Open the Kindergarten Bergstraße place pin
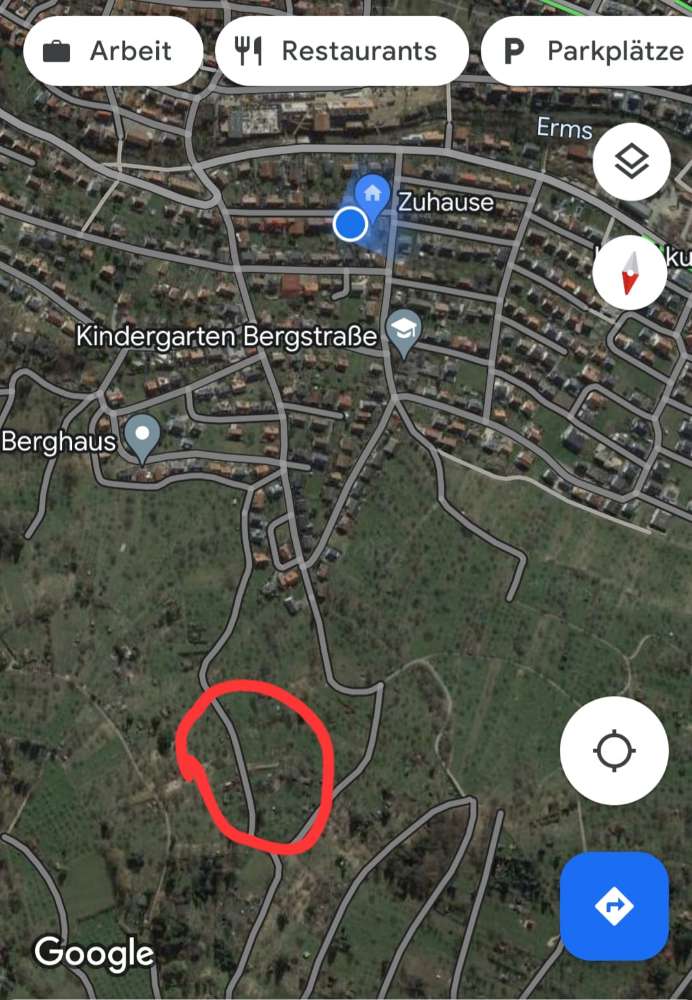This screenshot has height=1000, width=692. click(404, 330)
